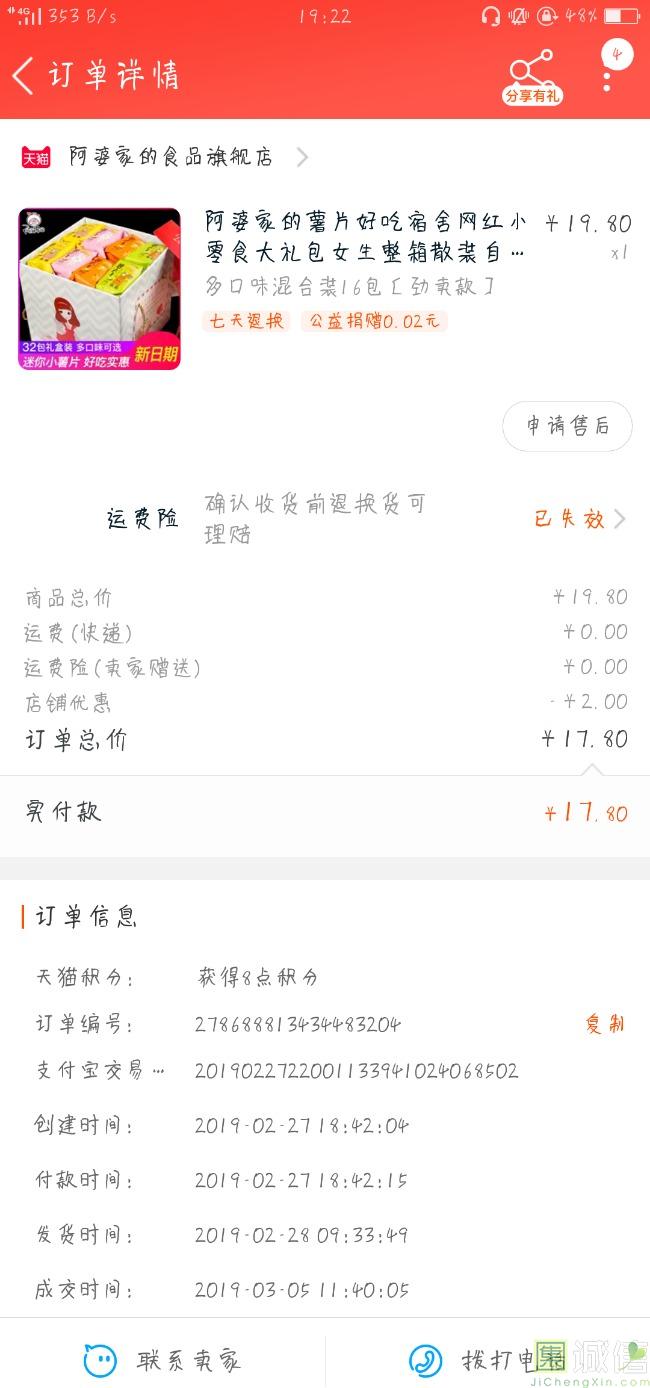Screen dimensions: 650x1388
Task: Open the 薯片 snack product thumbnail
Action: pyautogui.click(x=99, y=289)
